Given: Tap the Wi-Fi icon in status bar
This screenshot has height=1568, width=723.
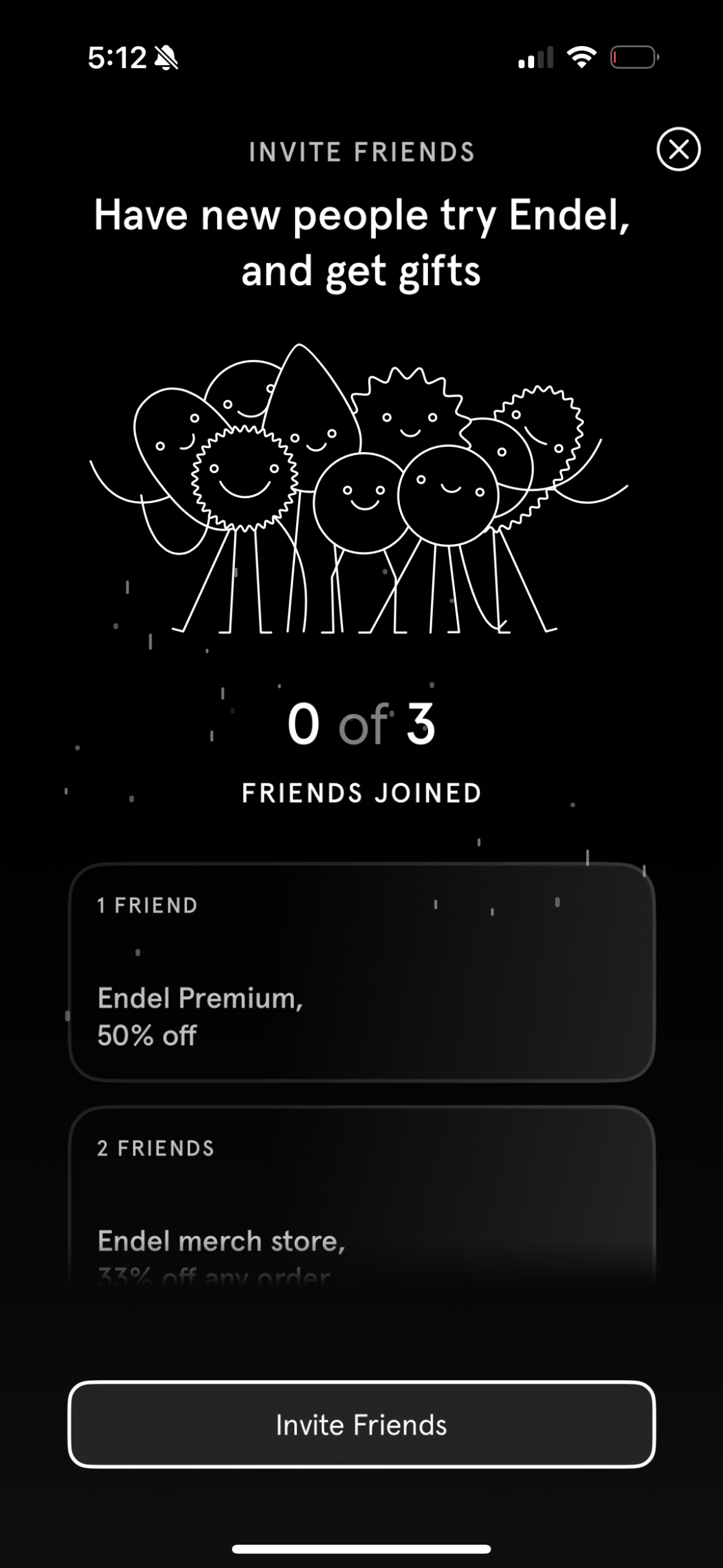Looking at the screenshot, I should tap(581, 58).
